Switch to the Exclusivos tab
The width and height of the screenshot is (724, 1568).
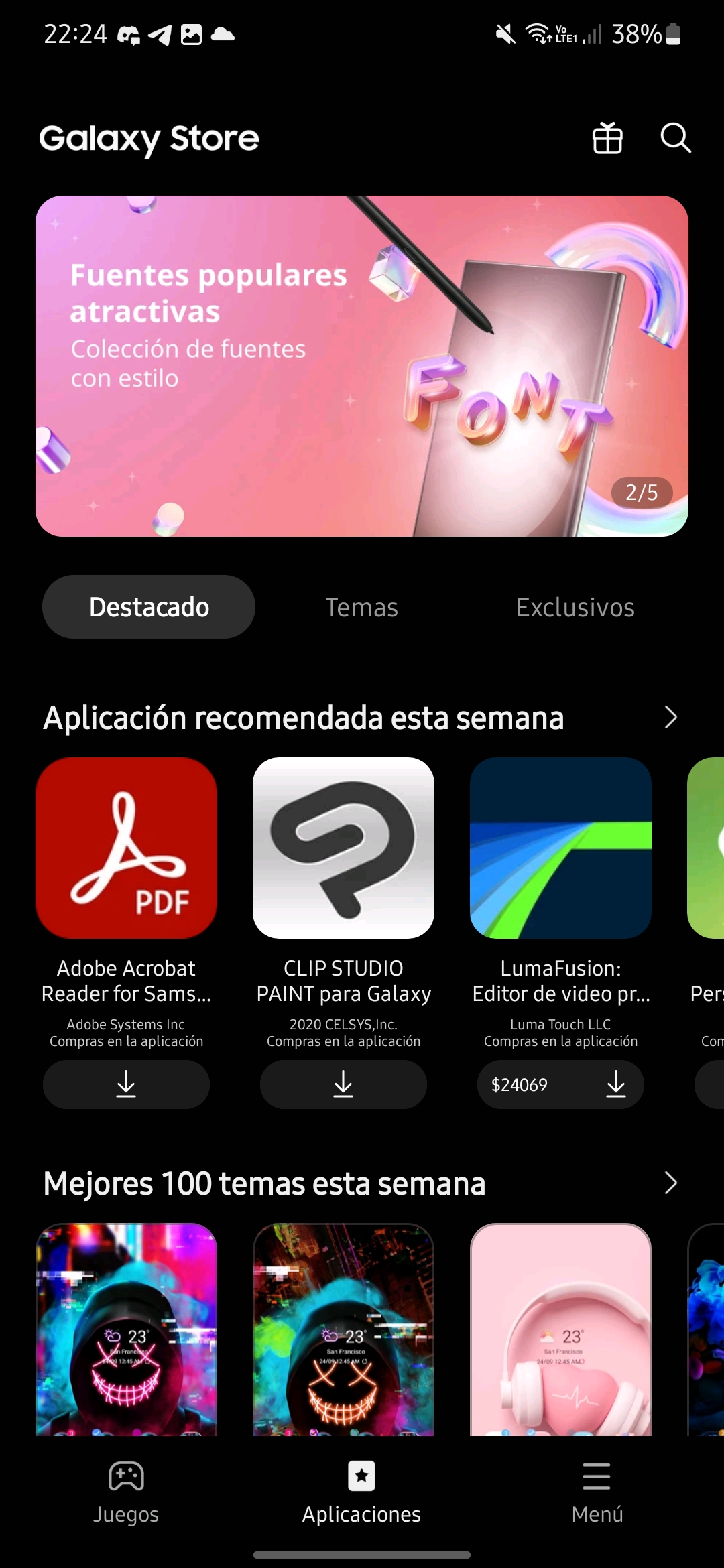(575, 607)
